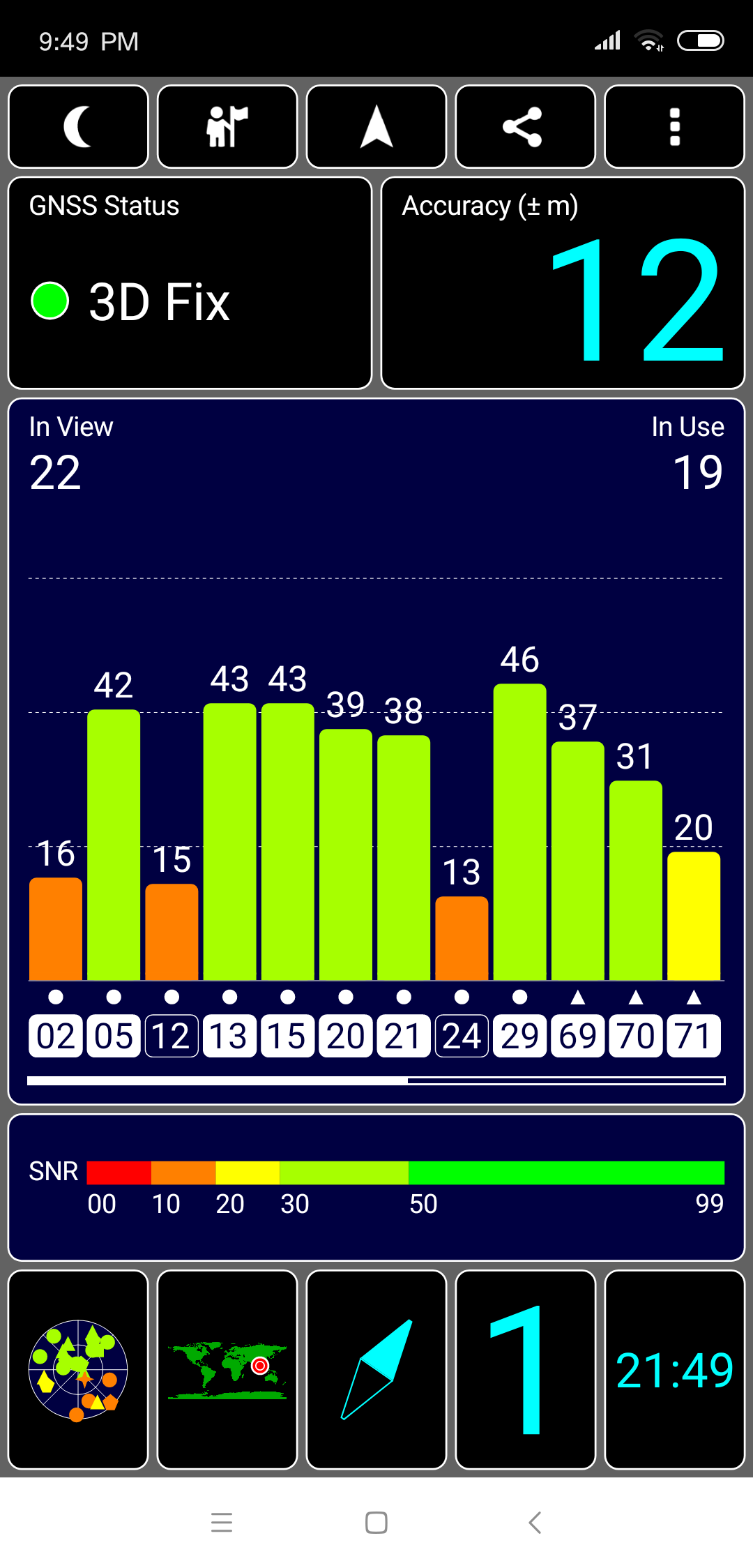The height and width of the screenshot is (1568, 753).
Task: Tap the Accuracy (± m) panel
Action: [x=563, y=282]
